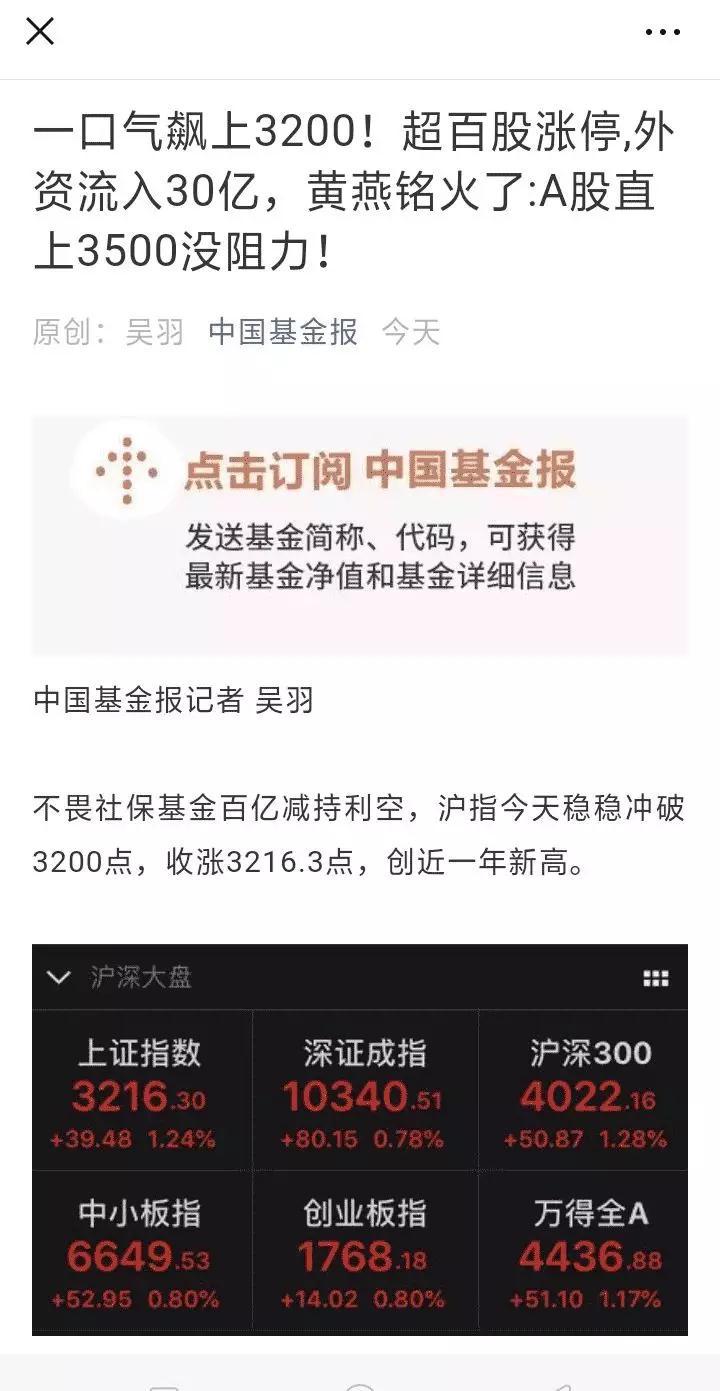Open the 中国基金报 official account page

281,334
